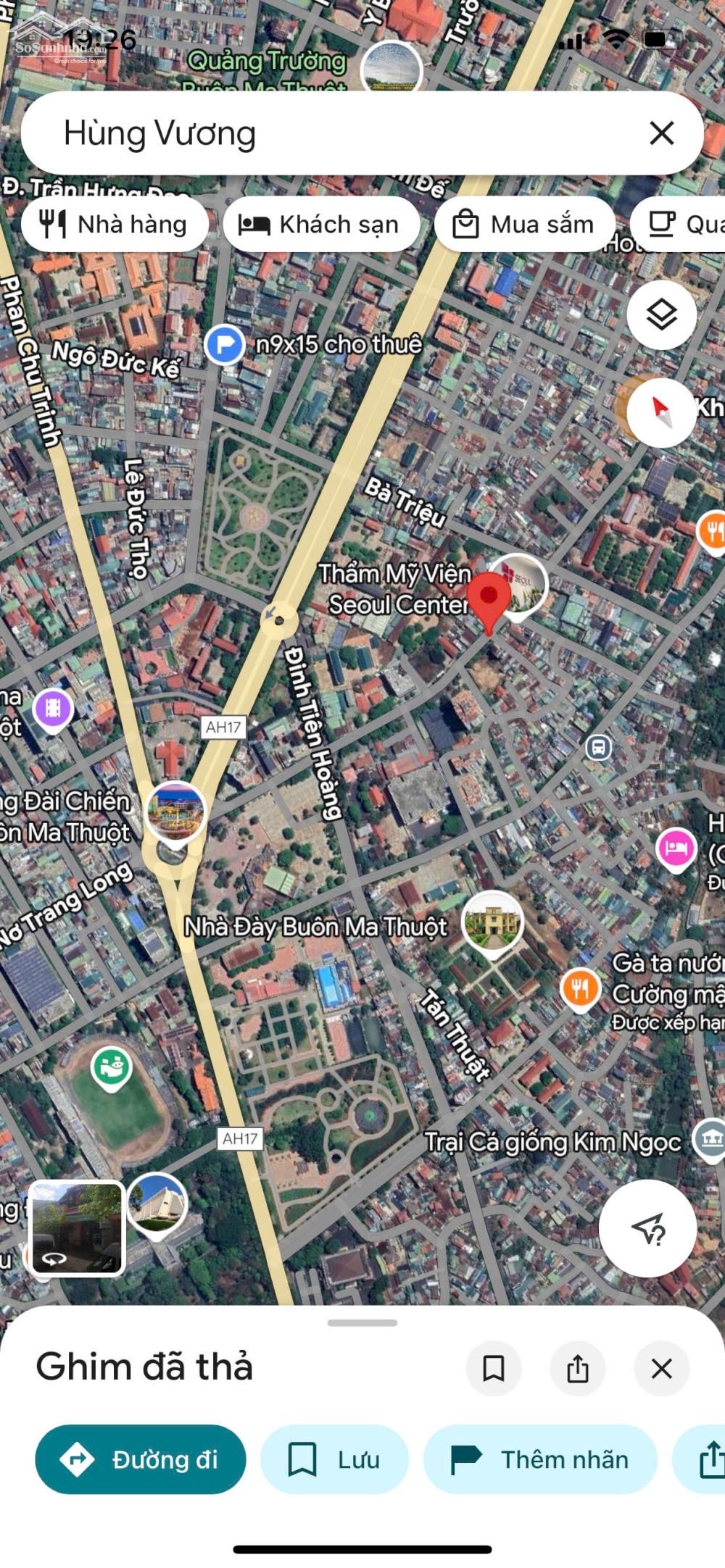Clear the Hùng Vương search query

pyautogui.click(x=661, y=133)
